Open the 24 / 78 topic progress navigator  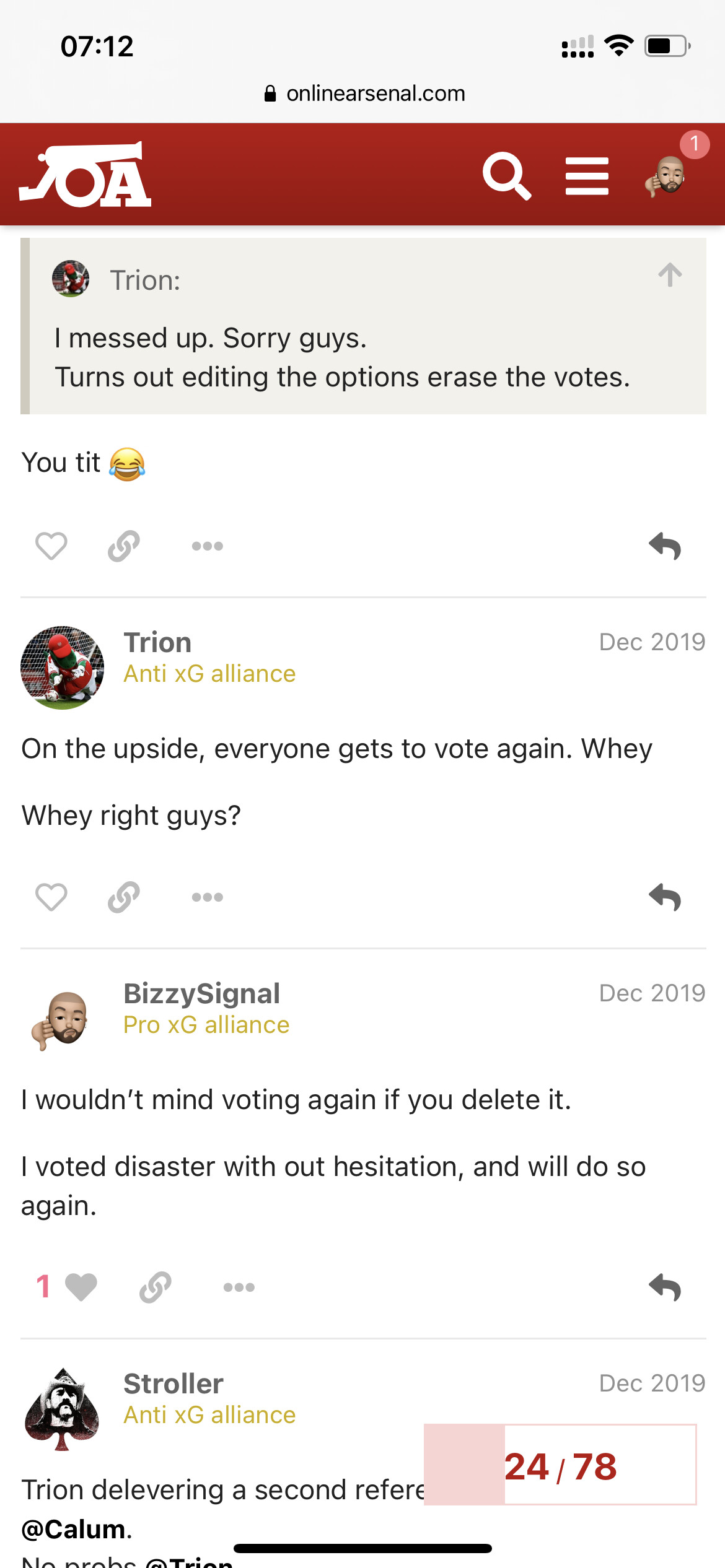click(x=560, y=1465)
